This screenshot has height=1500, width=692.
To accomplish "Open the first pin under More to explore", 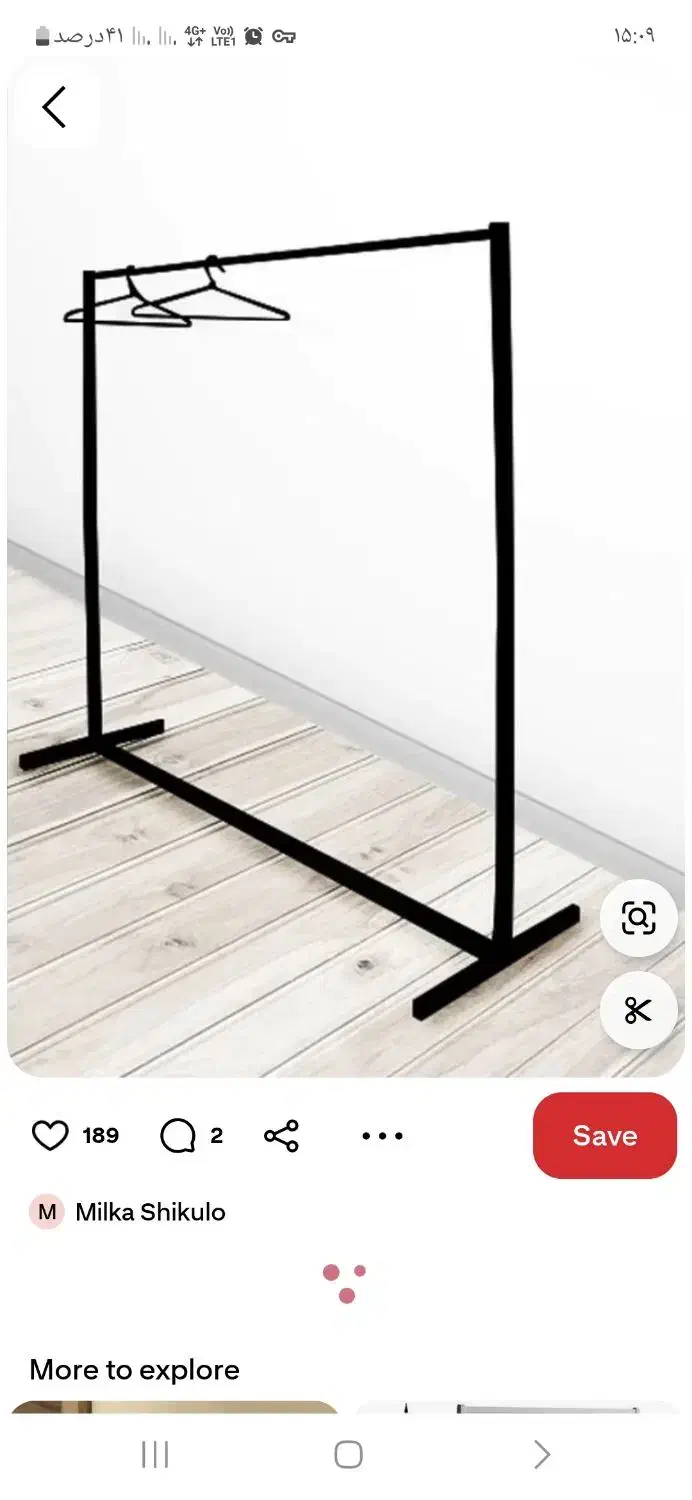I will click(175, 1408).
